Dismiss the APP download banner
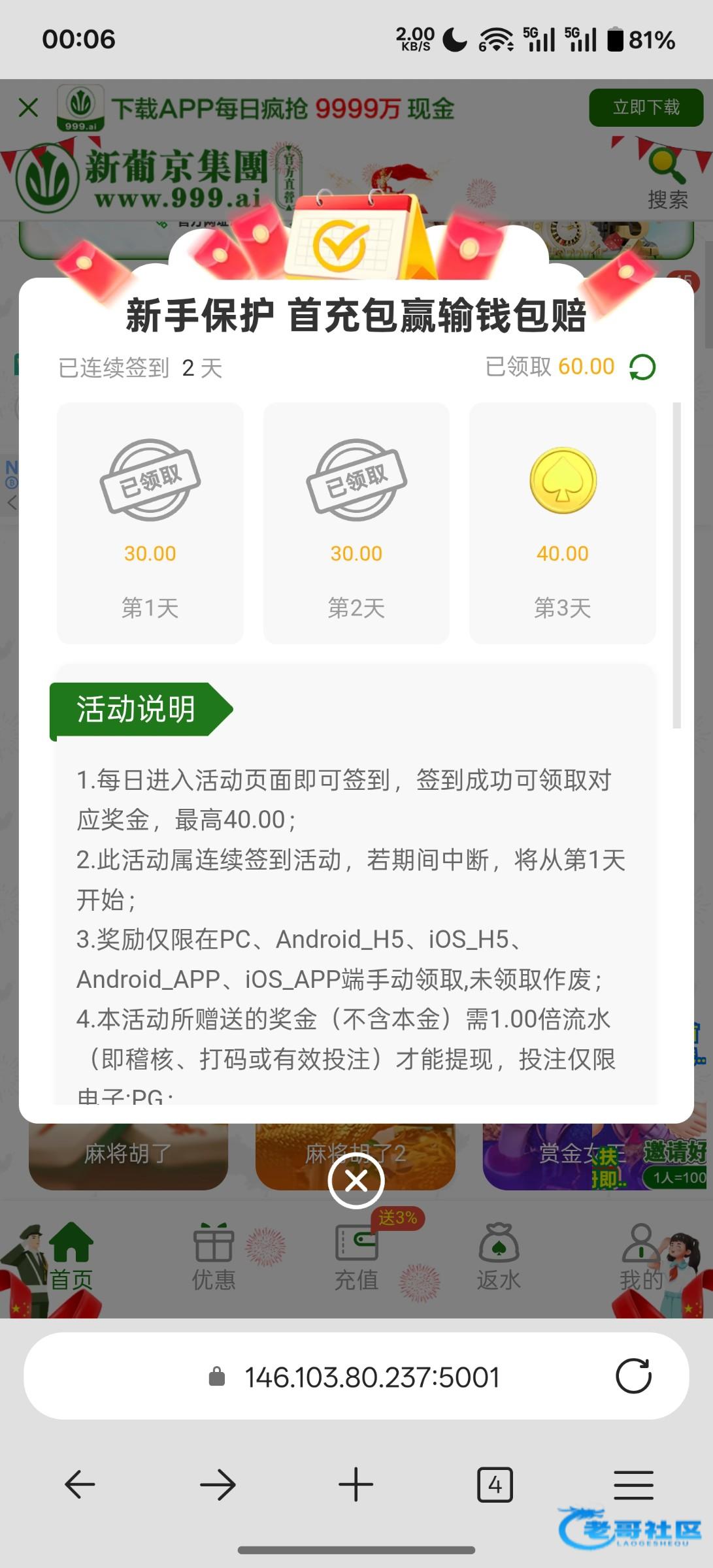 29,107
